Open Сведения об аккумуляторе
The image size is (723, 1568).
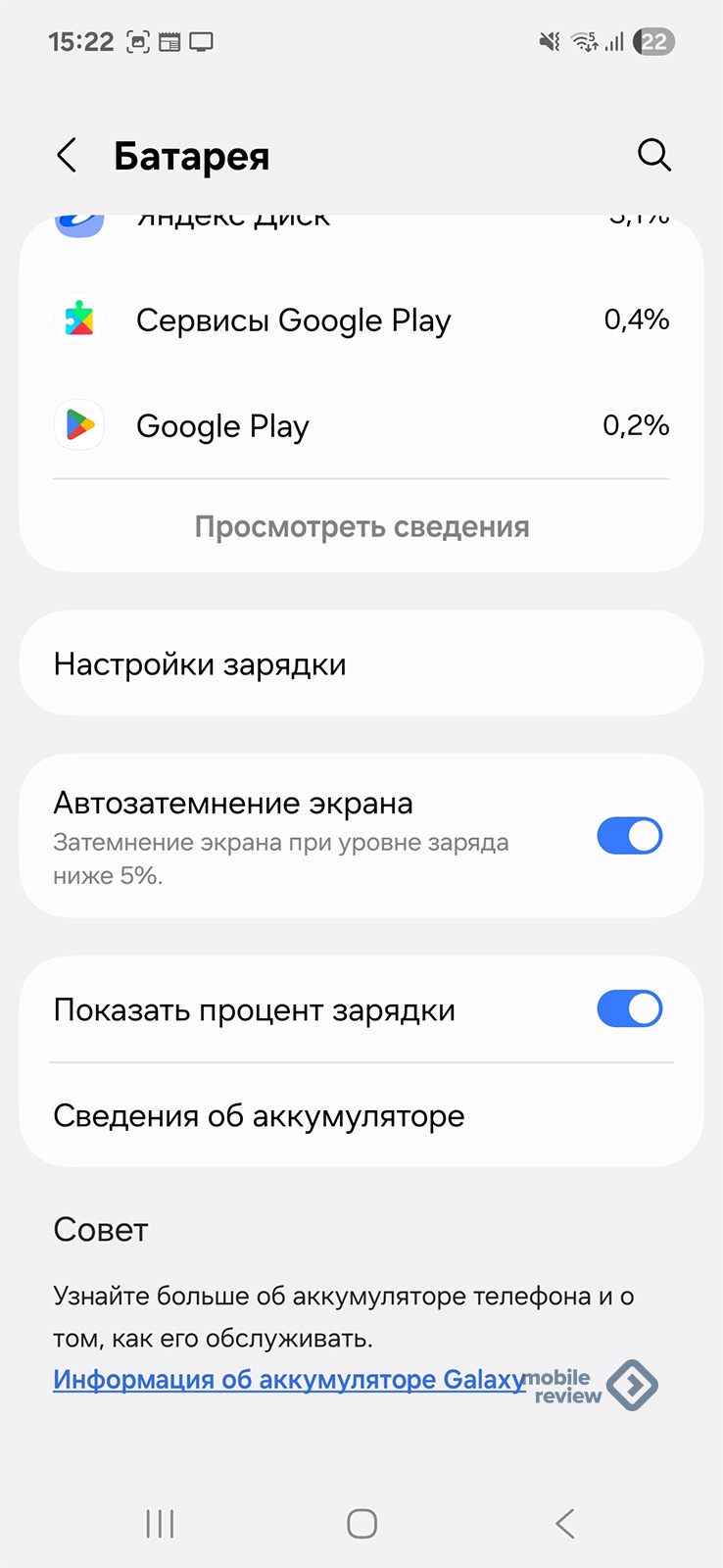pyautogui.click(x=361, y=1116)
